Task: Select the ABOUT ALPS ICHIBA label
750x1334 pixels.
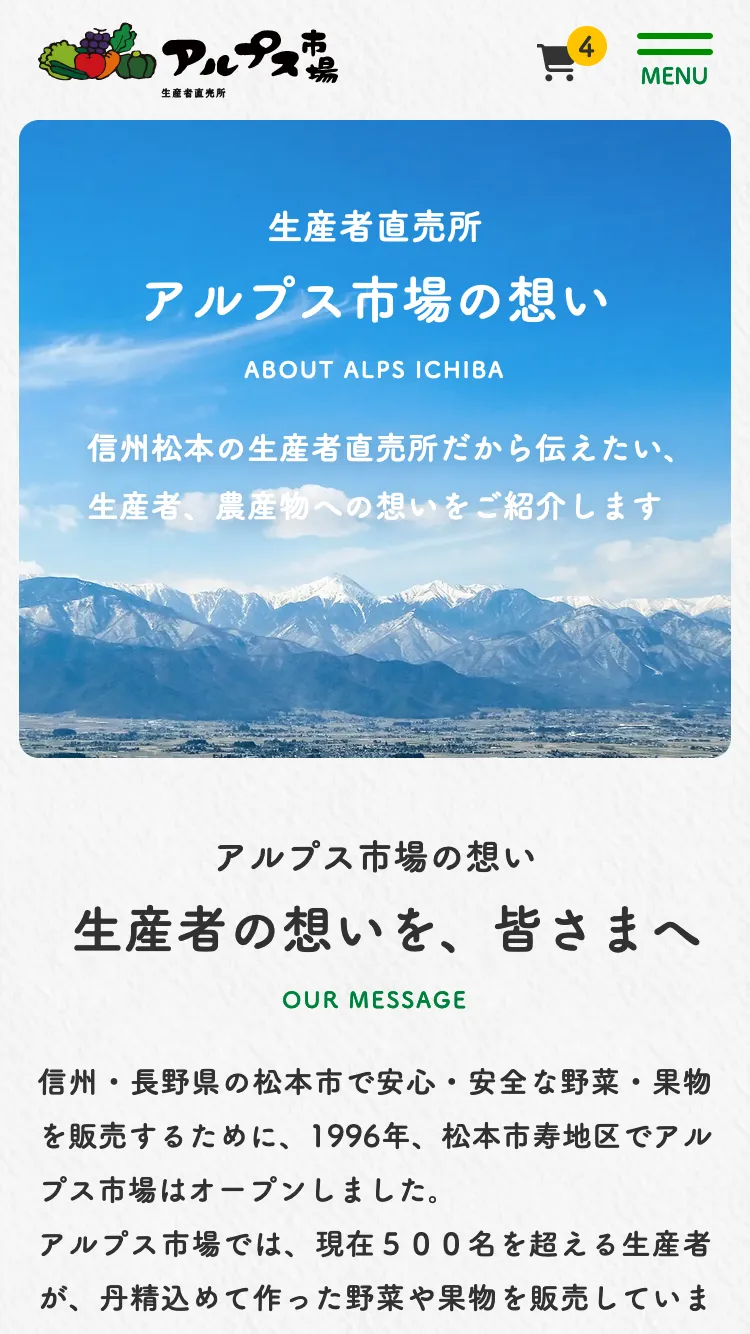Action: pyautogui.click(x=375, y=369)
